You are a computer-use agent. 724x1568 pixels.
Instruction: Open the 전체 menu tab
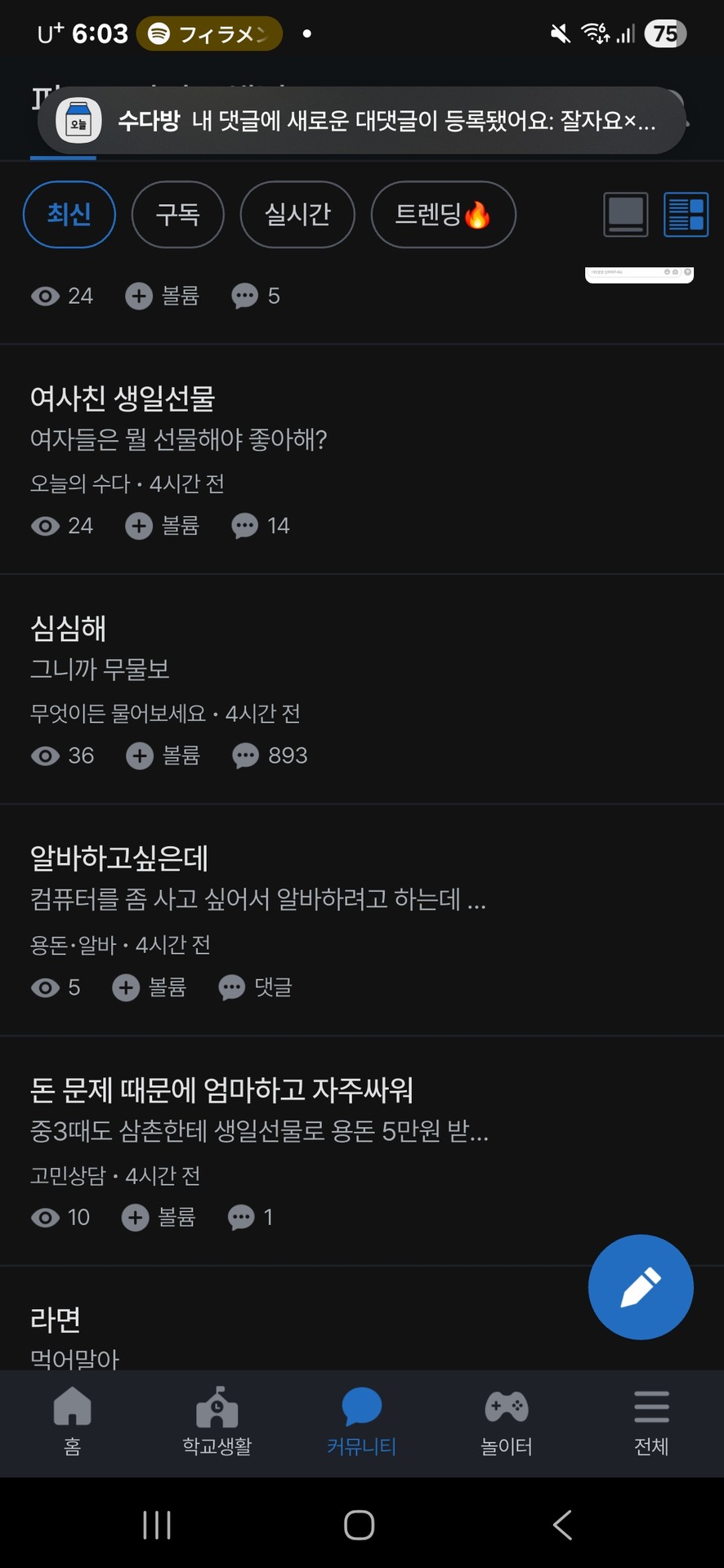point(651,1422)
